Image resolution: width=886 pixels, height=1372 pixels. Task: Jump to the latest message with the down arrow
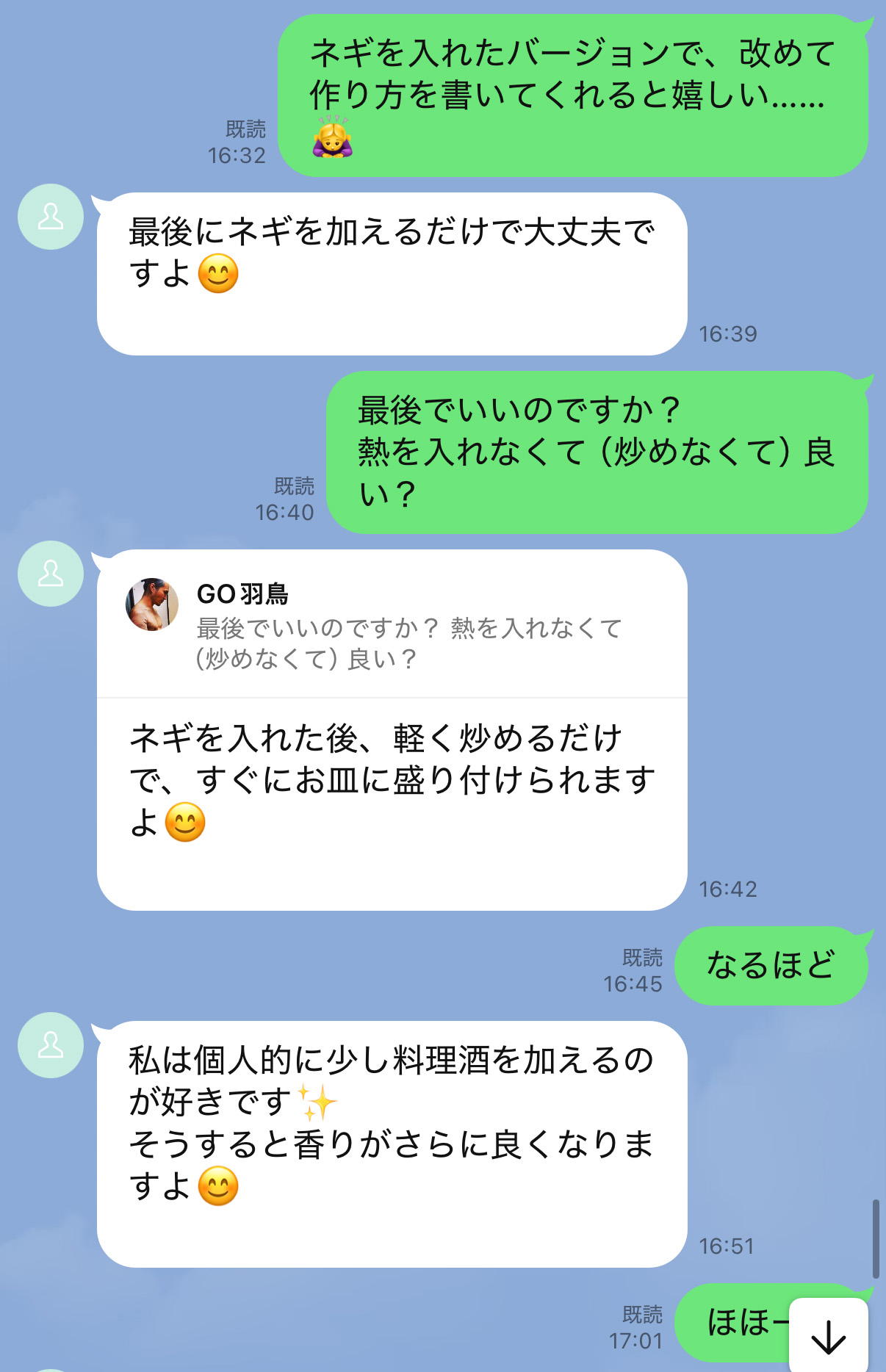828,1337
